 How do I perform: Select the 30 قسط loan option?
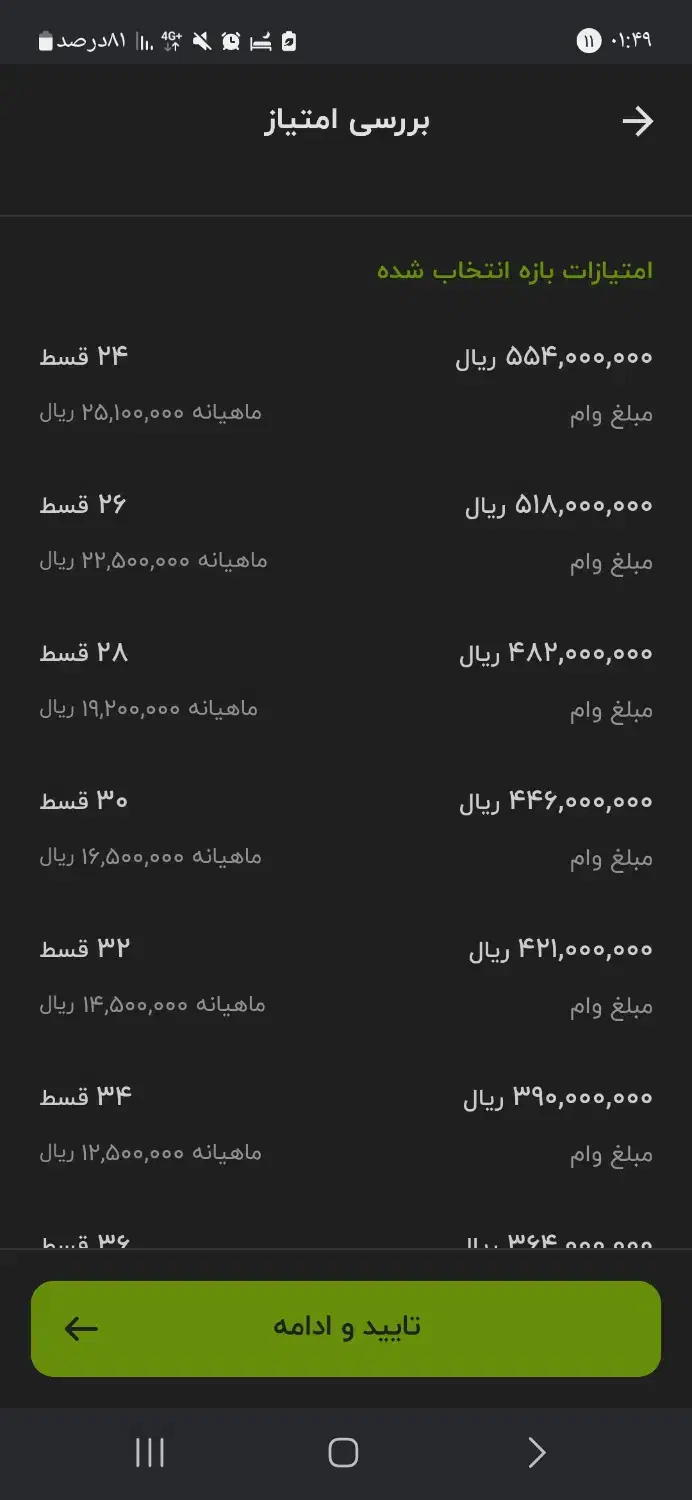click(346, 828)
